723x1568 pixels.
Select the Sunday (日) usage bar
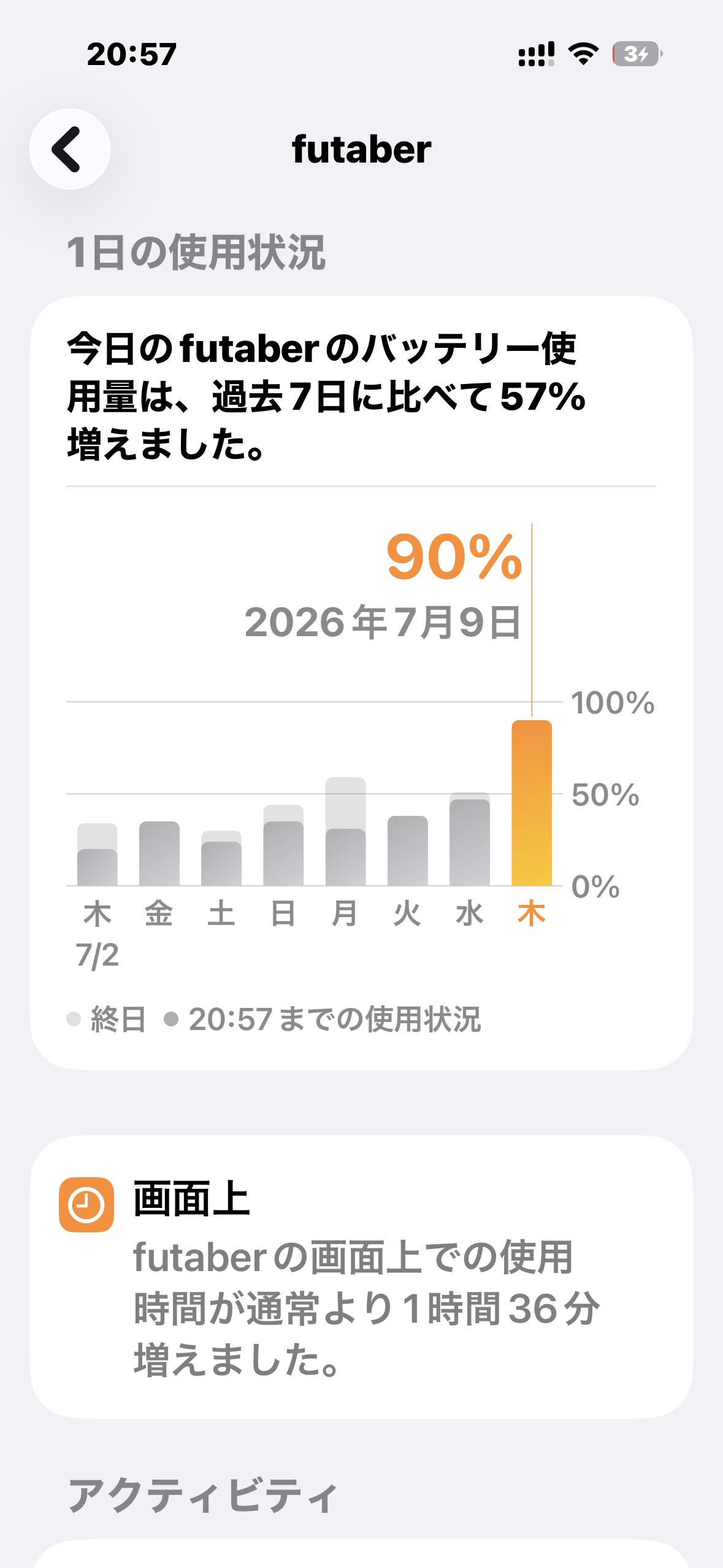(283, 845)
